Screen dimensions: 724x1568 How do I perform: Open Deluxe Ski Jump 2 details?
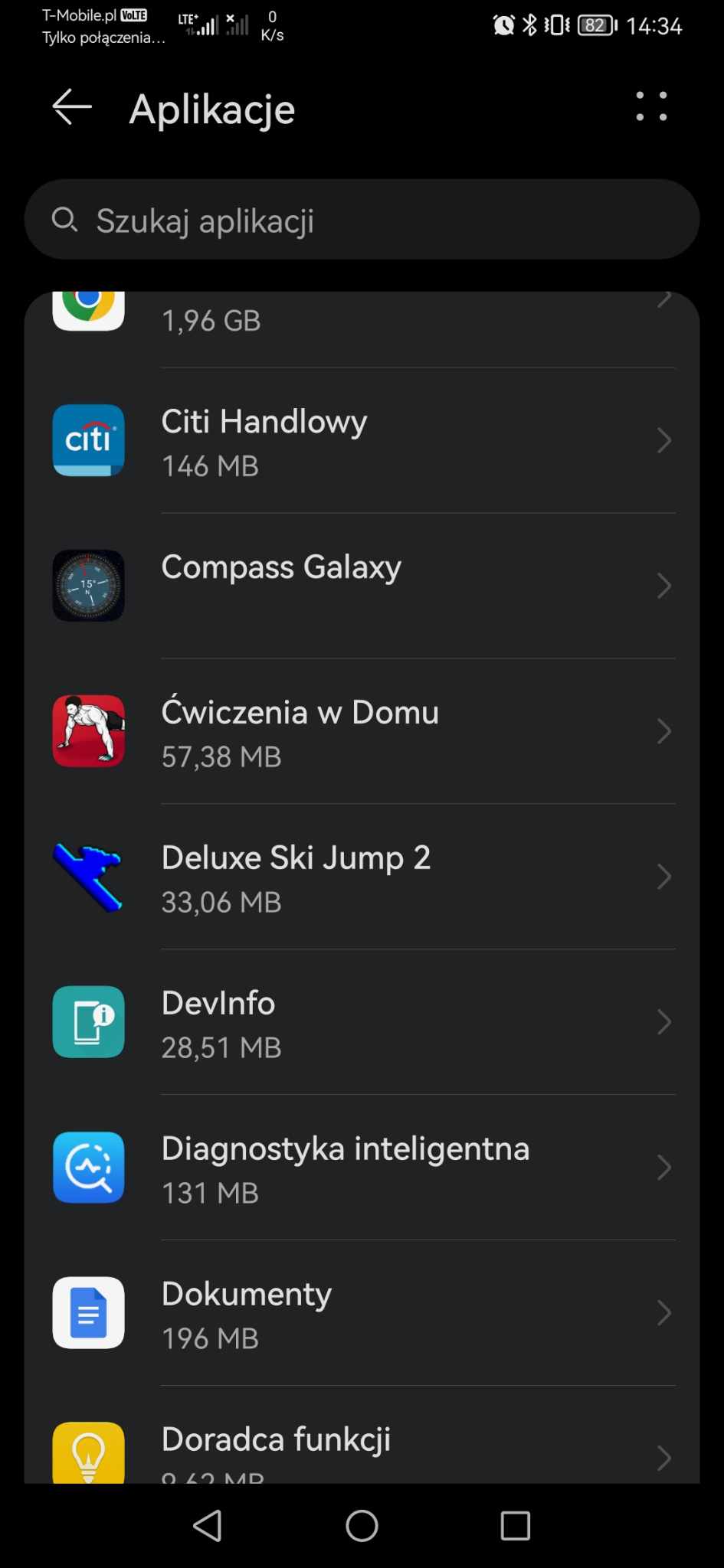[362, 877]
